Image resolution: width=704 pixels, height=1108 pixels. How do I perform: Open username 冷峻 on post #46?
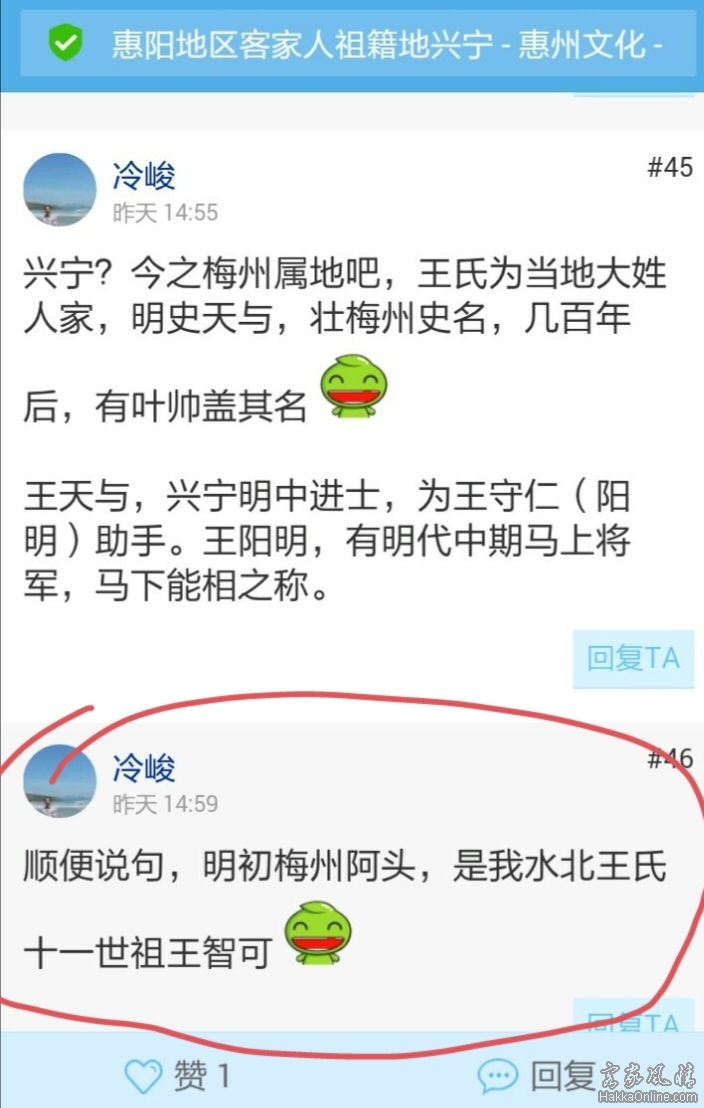144,768
